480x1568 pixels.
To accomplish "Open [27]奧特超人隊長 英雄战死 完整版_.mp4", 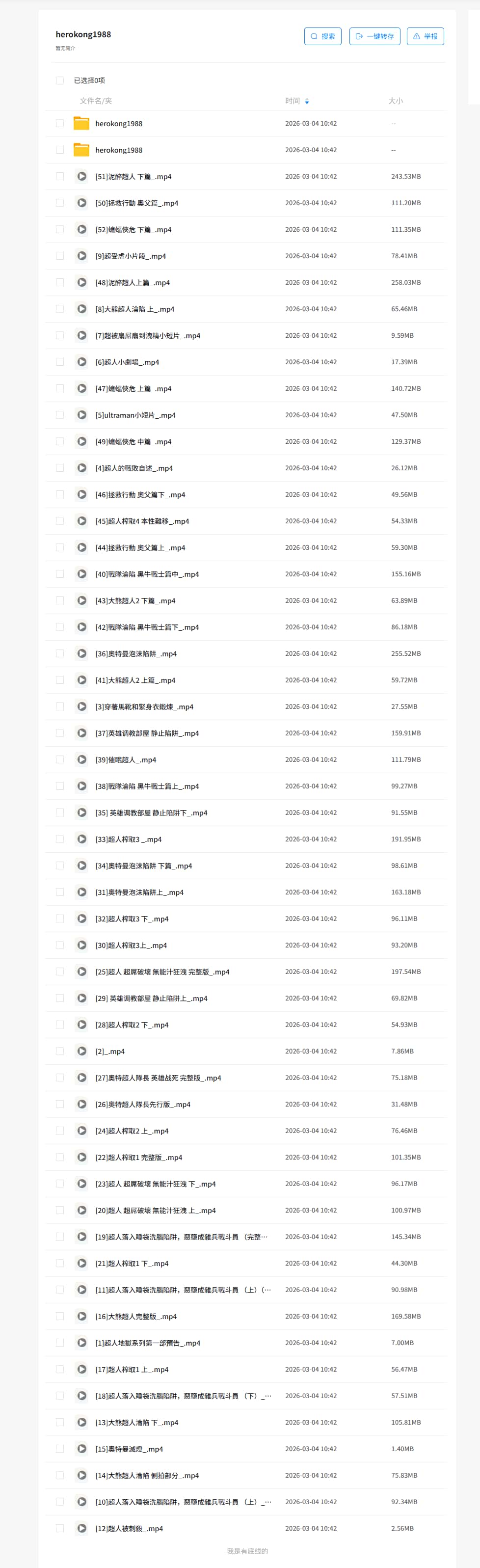I will click(158, 1078).
